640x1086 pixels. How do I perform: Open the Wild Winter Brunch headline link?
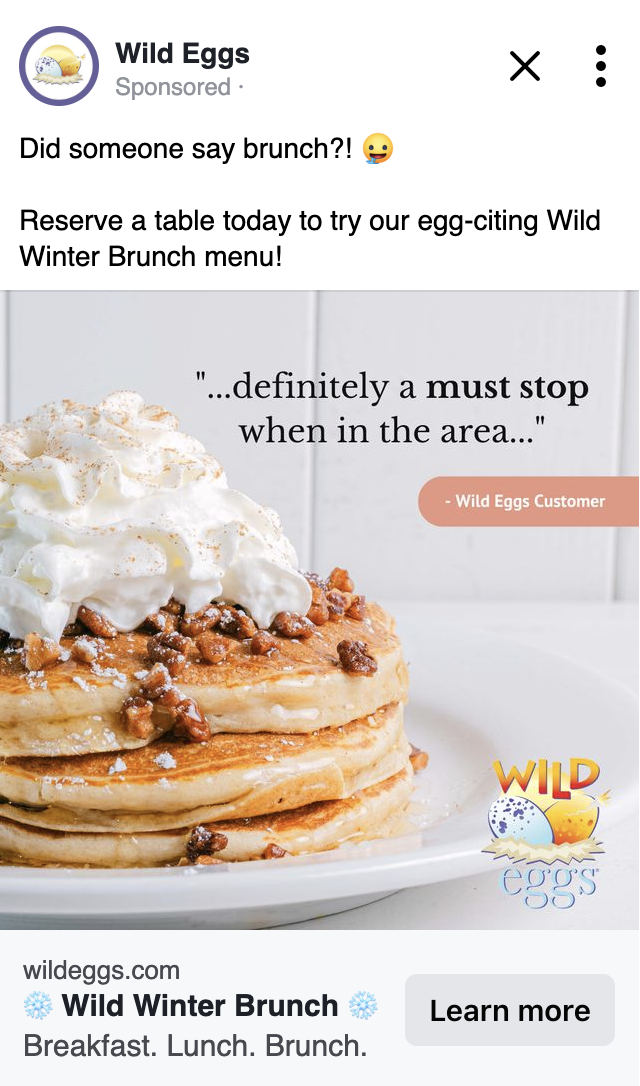[x=200, y=1006]
